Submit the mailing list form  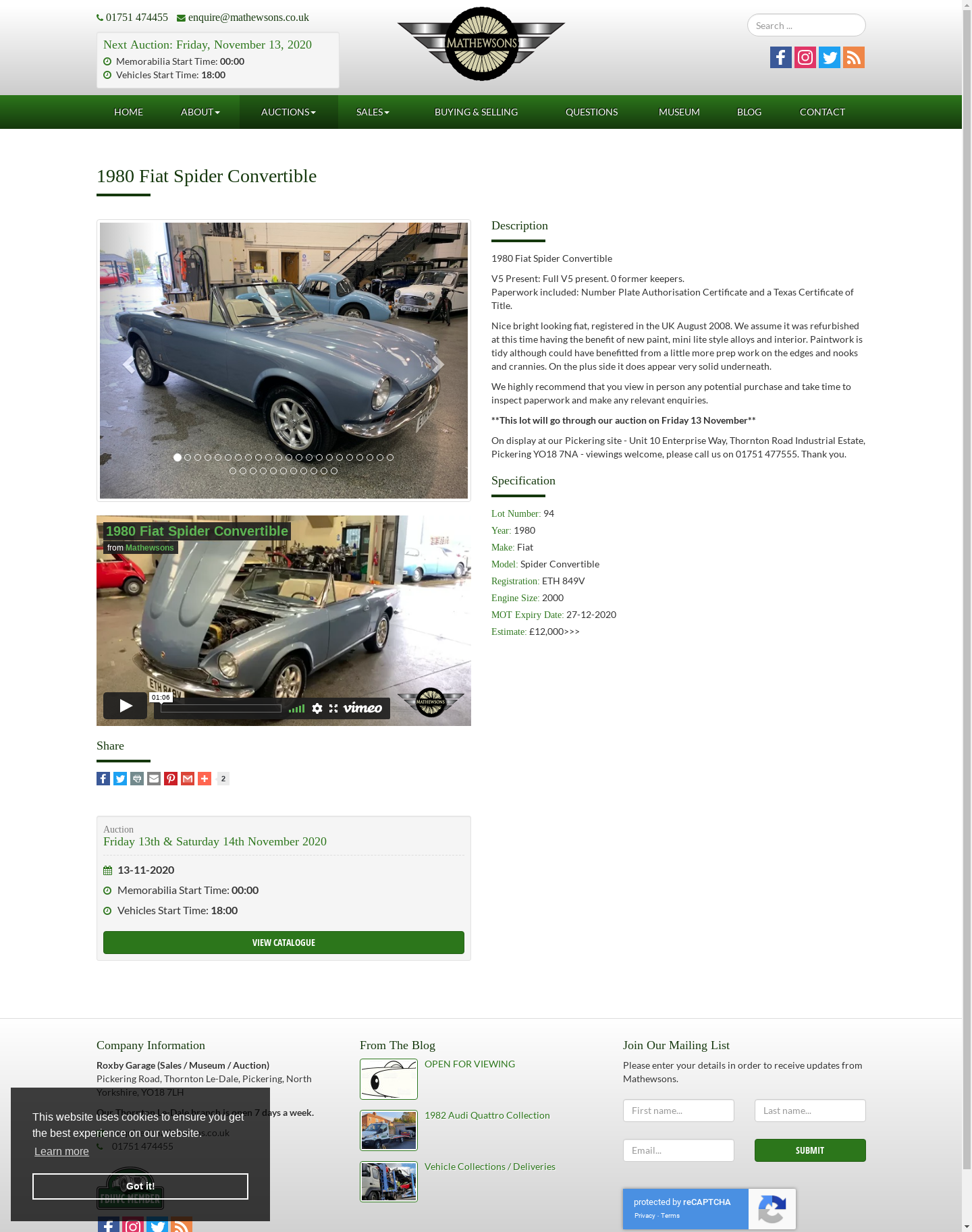pyautogui.click(x=810, y=1150)
